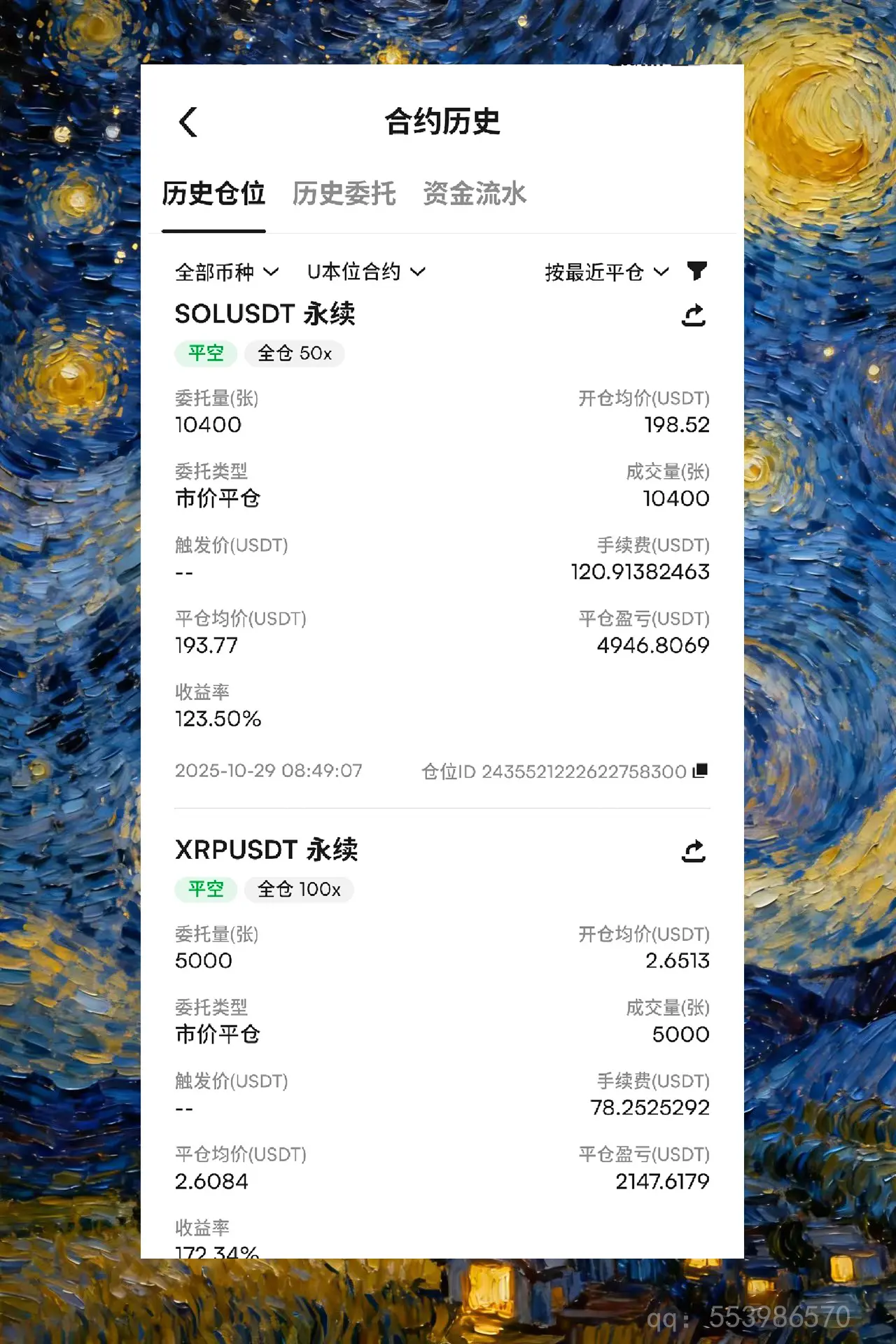Tap the 平空 badge on SOLUSDT position
This screenshot has width=896, height=1344.
coord(206,353)
